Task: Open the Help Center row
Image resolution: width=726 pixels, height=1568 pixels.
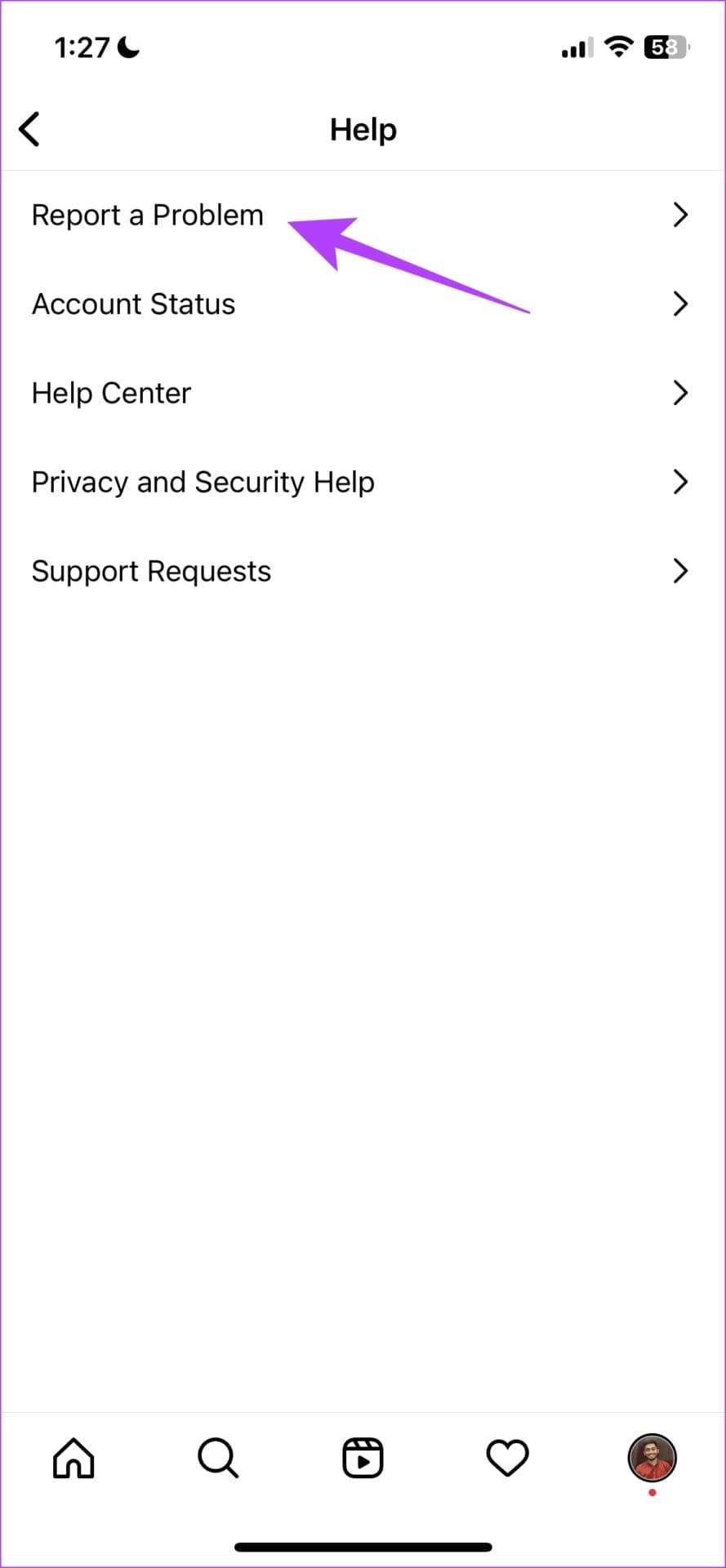Action: (x=111, y=394)
